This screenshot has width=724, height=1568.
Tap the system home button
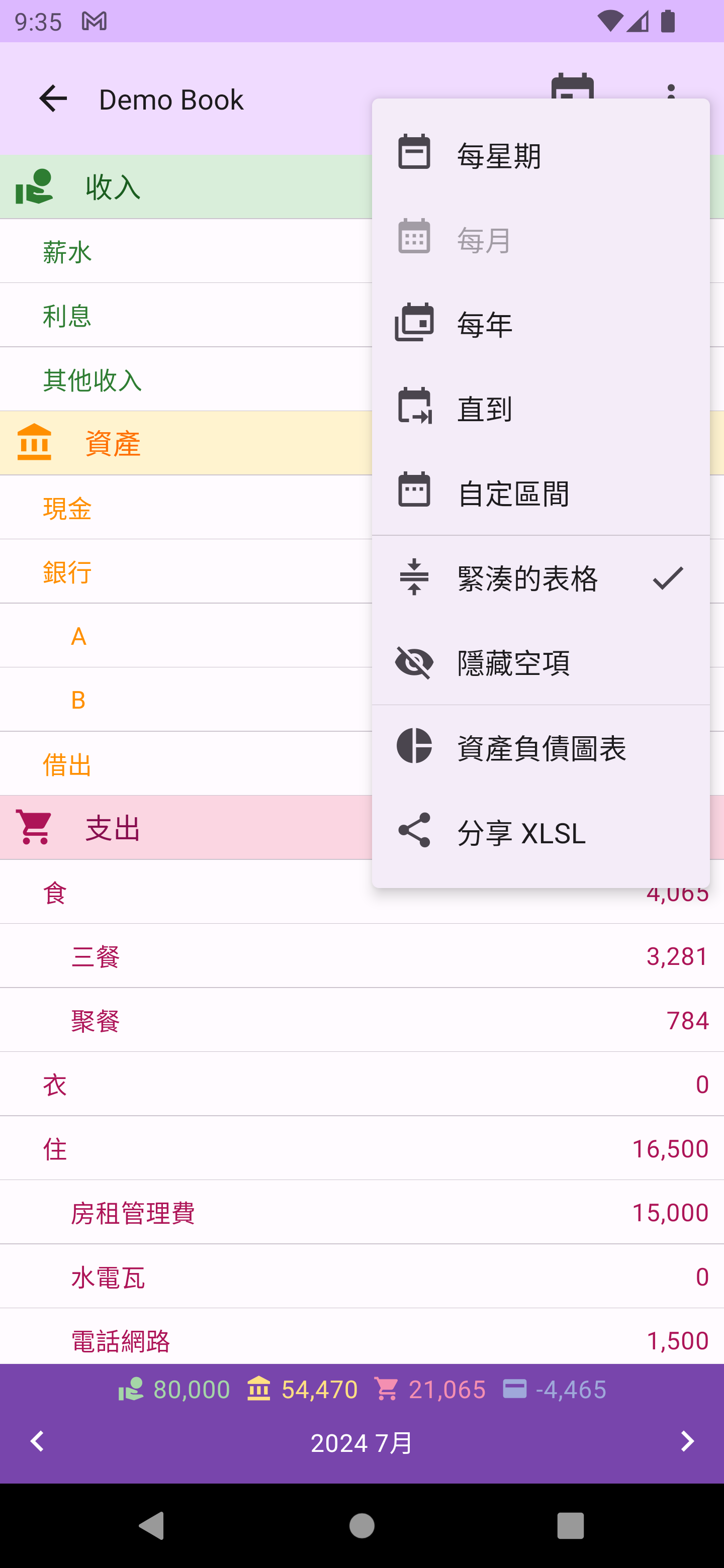[361, 1525]
